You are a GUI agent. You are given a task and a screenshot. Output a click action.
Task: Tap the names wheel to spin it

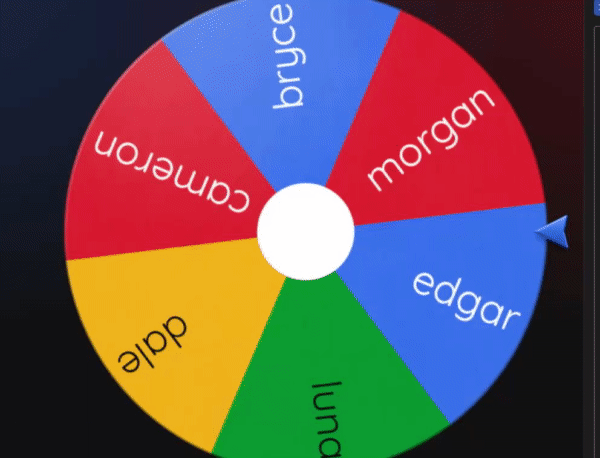click(x=306, y=231)
